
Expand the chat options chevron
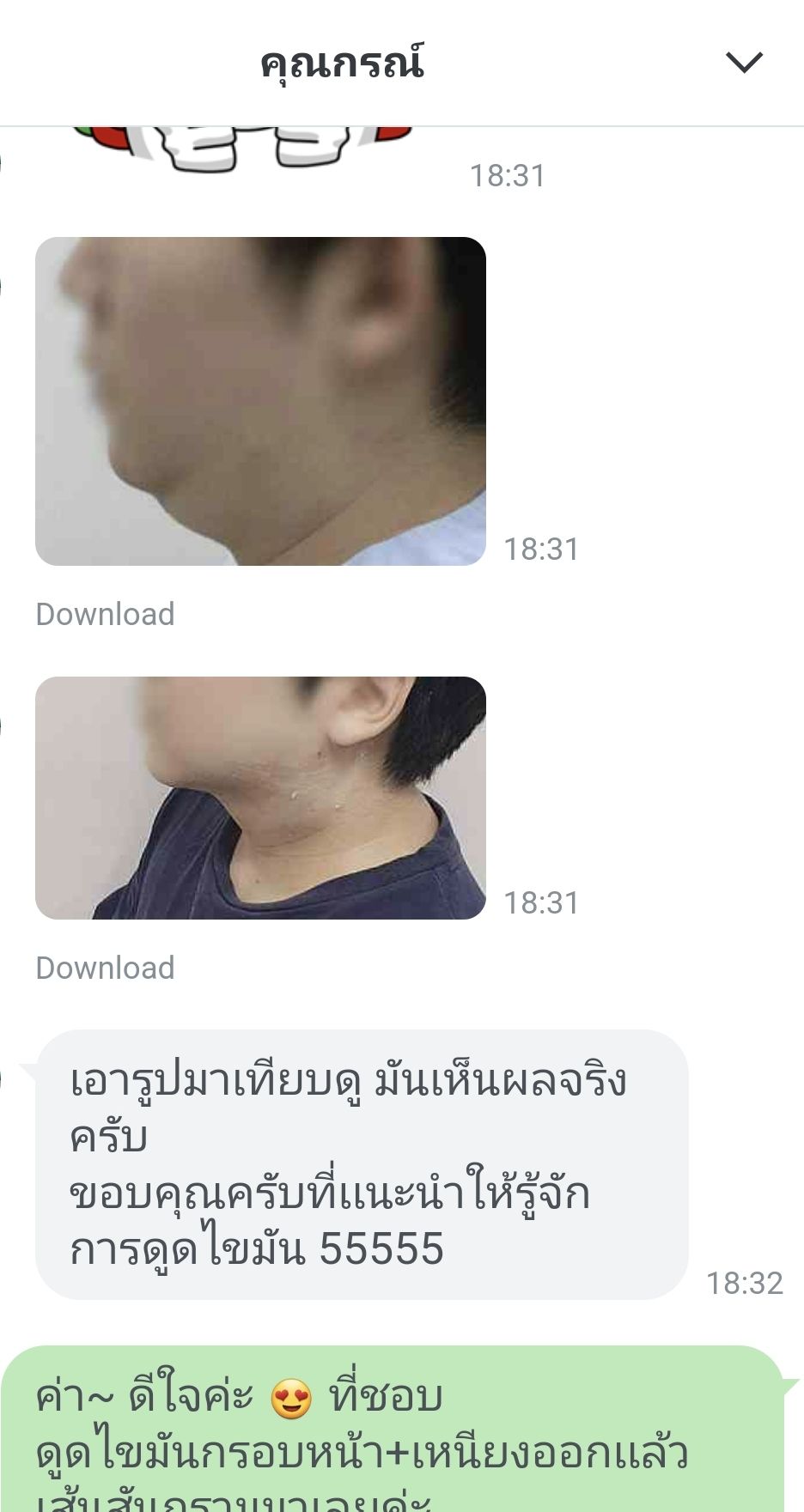(744, 63)
